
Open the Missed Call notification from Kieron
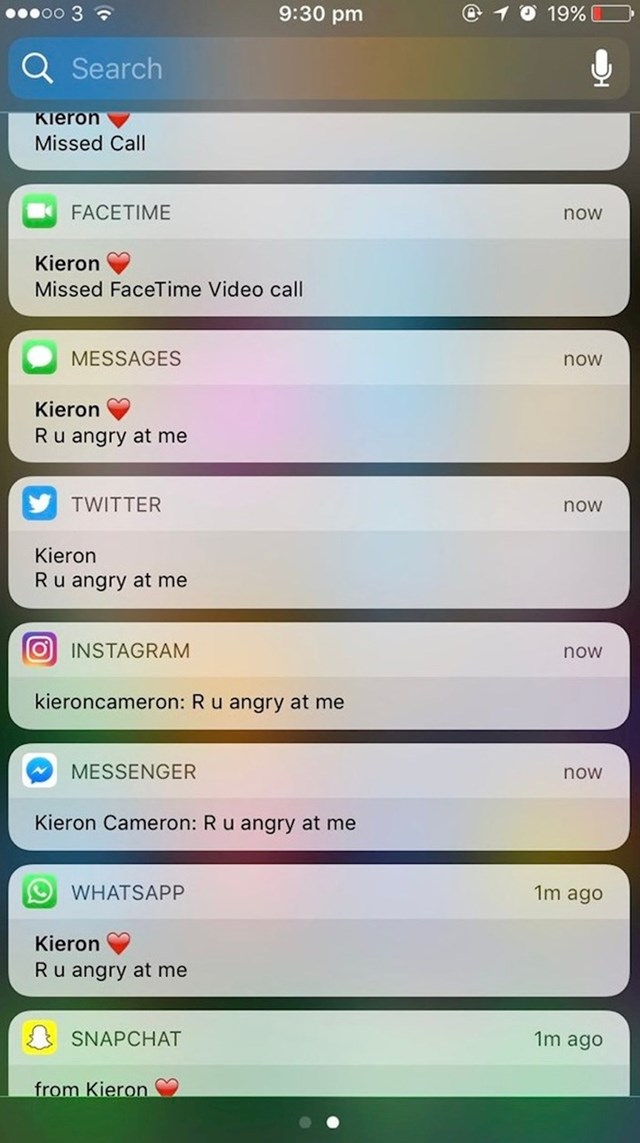click(x=320, y=140)
